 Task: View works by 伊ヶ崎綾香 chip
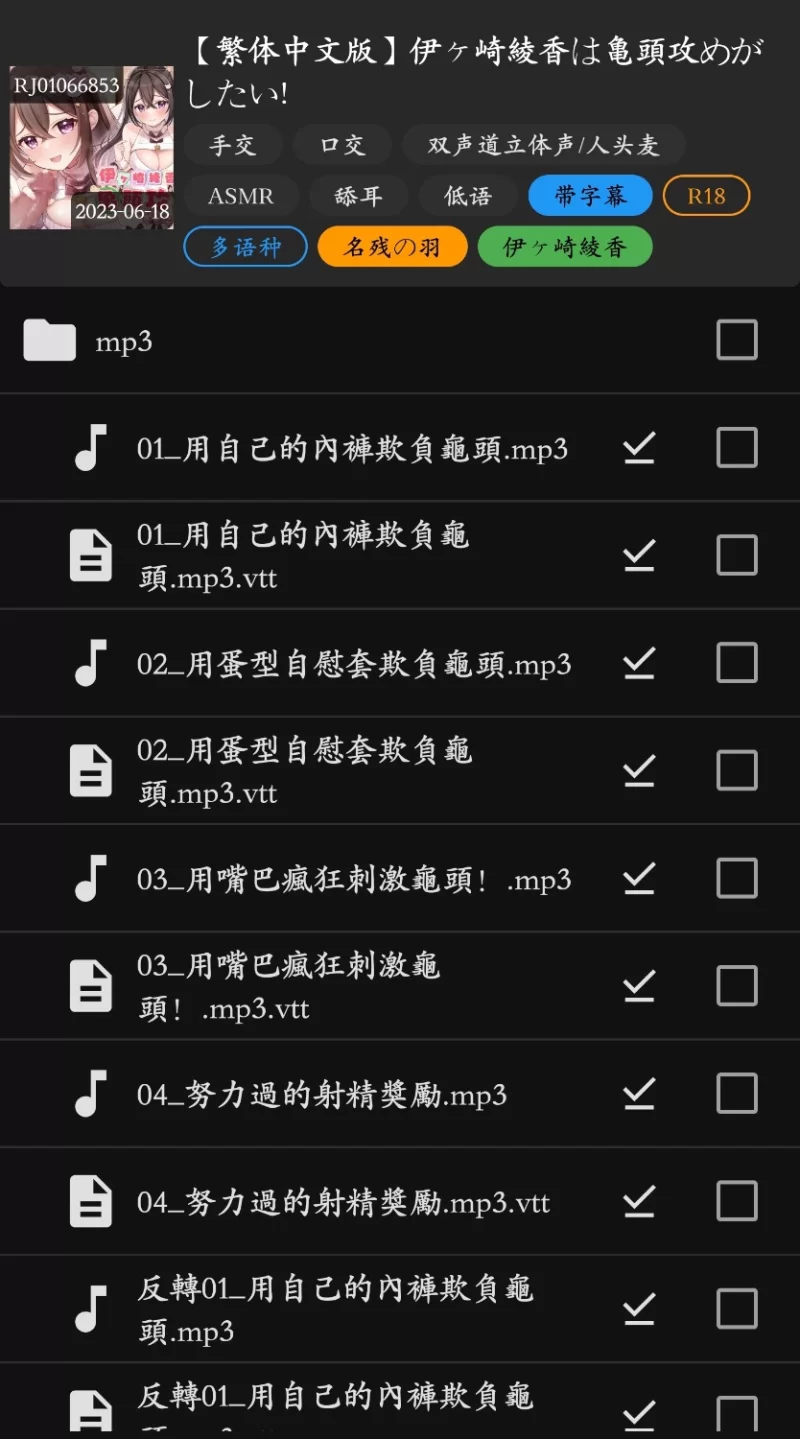(x=564, y=247)
